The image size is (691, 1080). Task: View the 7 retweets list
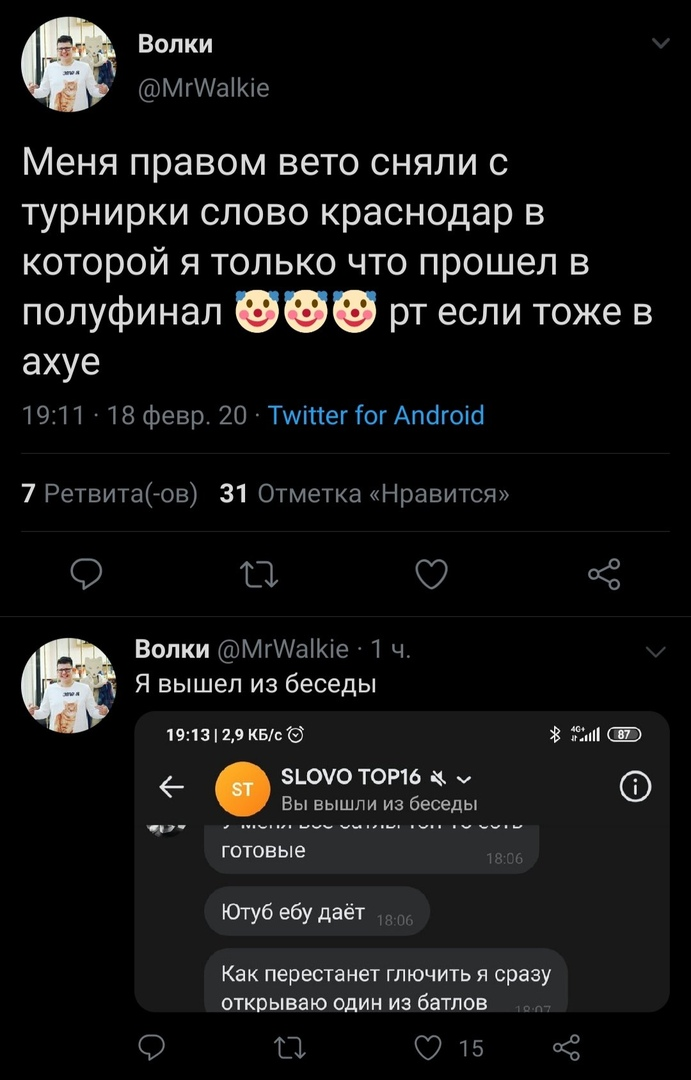[x=109, y=493]
